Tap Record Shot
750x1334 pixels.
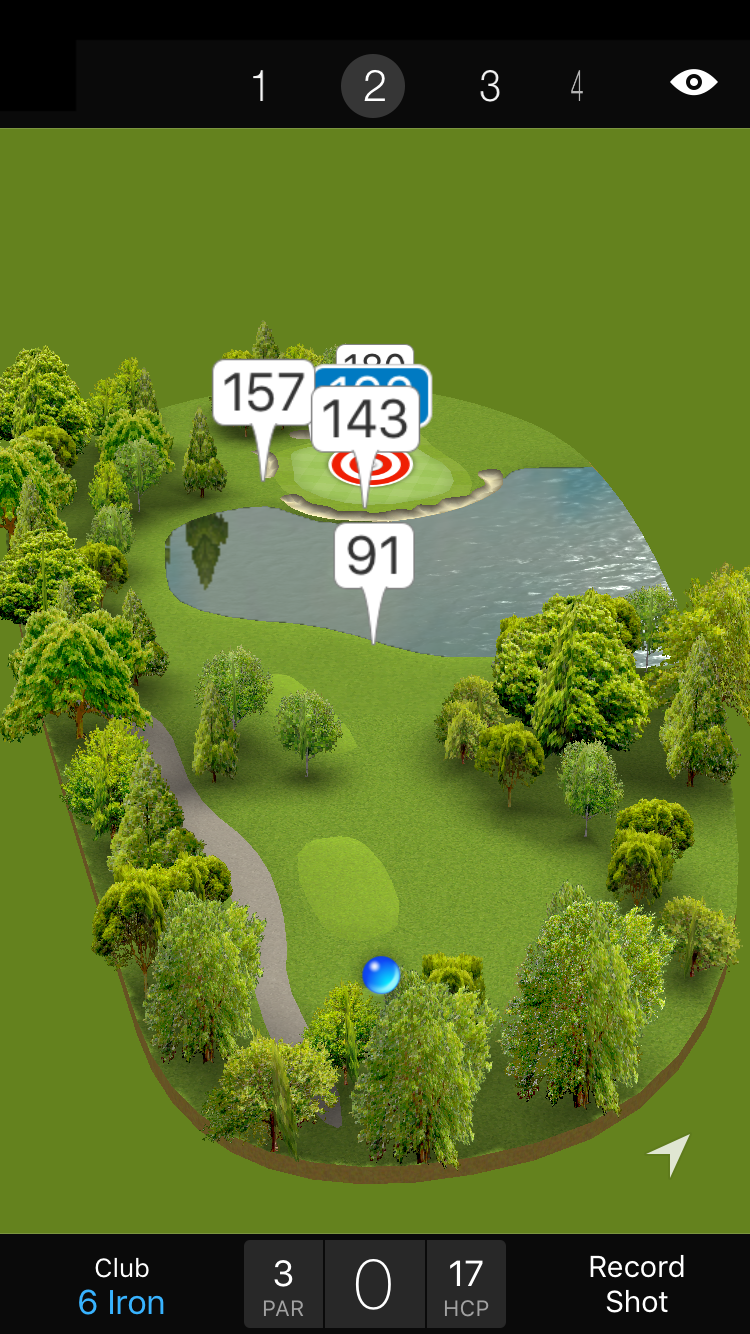tap(636, 1285)
